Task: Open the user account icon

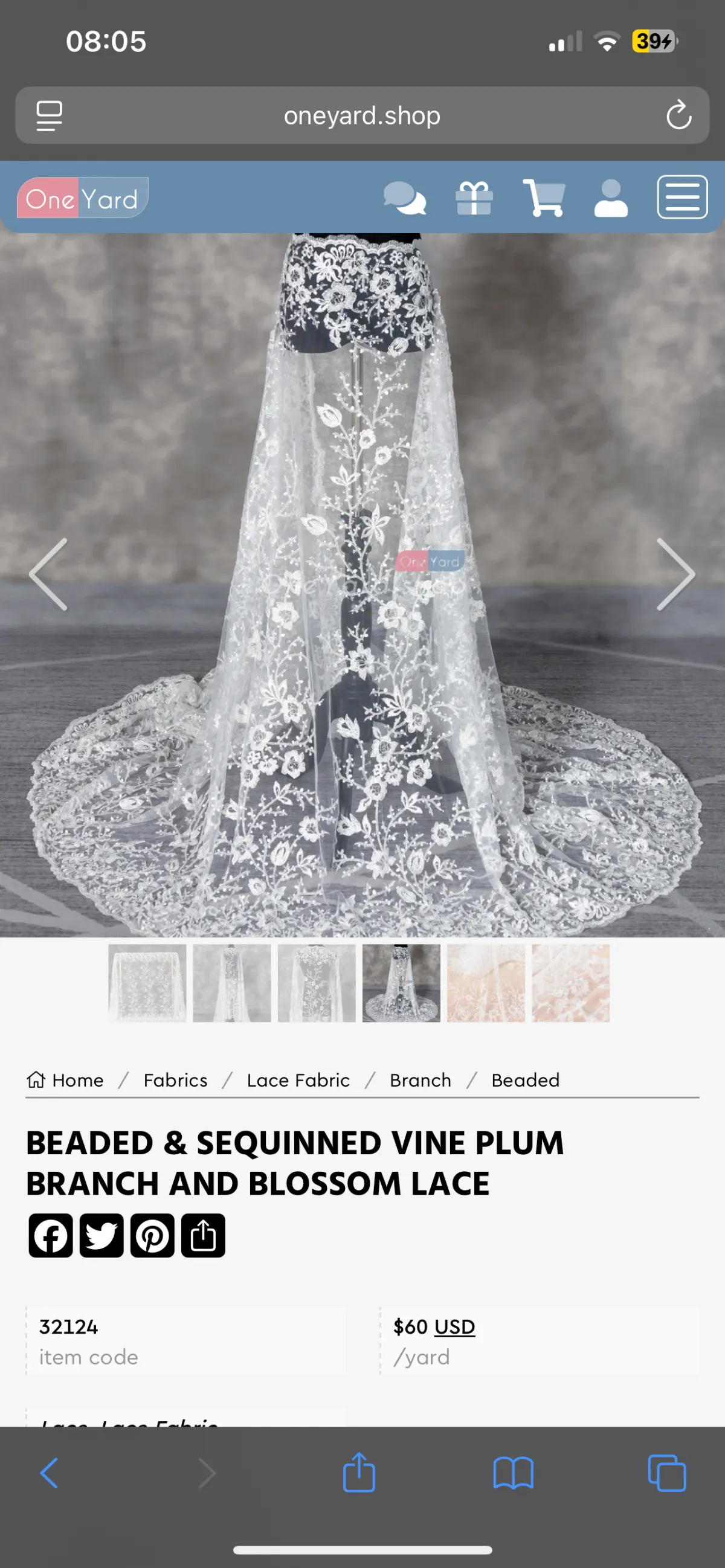Action: click(x=611, y=199)
